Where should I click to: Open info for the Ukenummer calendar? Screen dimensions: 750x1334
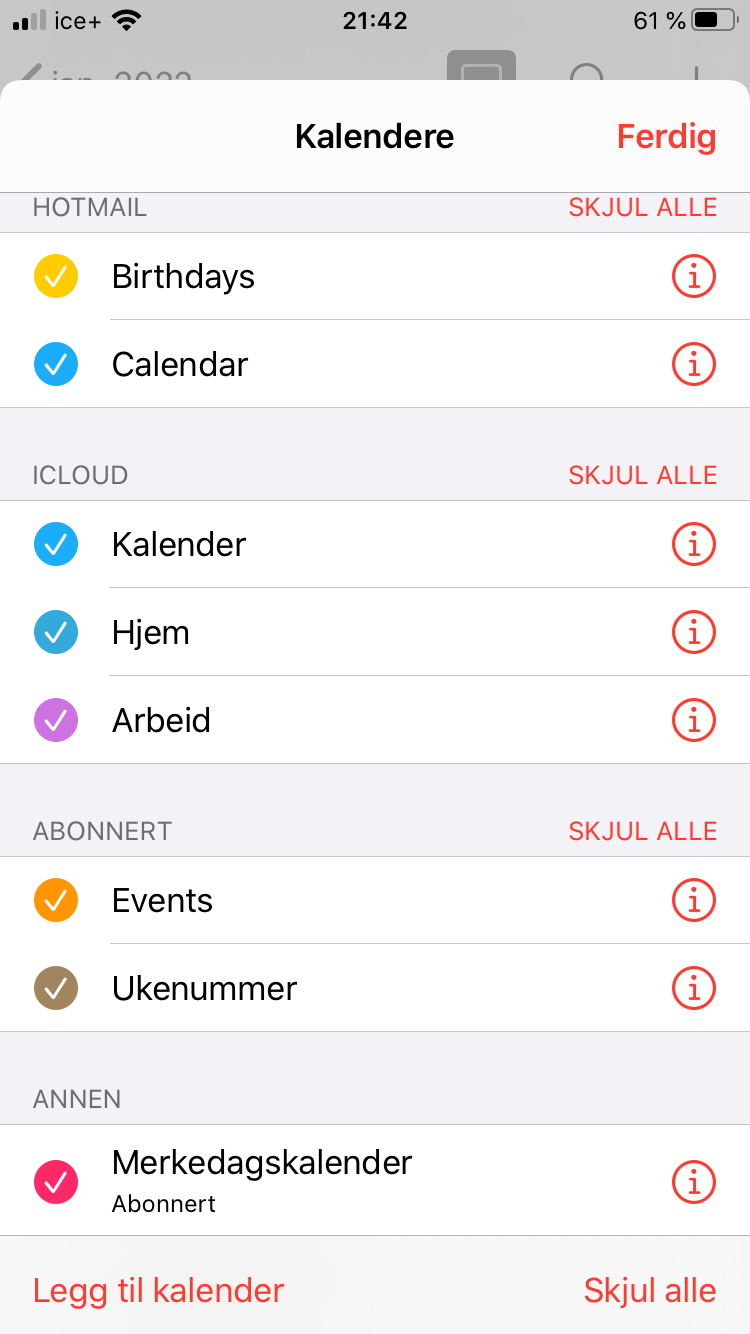pos(694,988)
